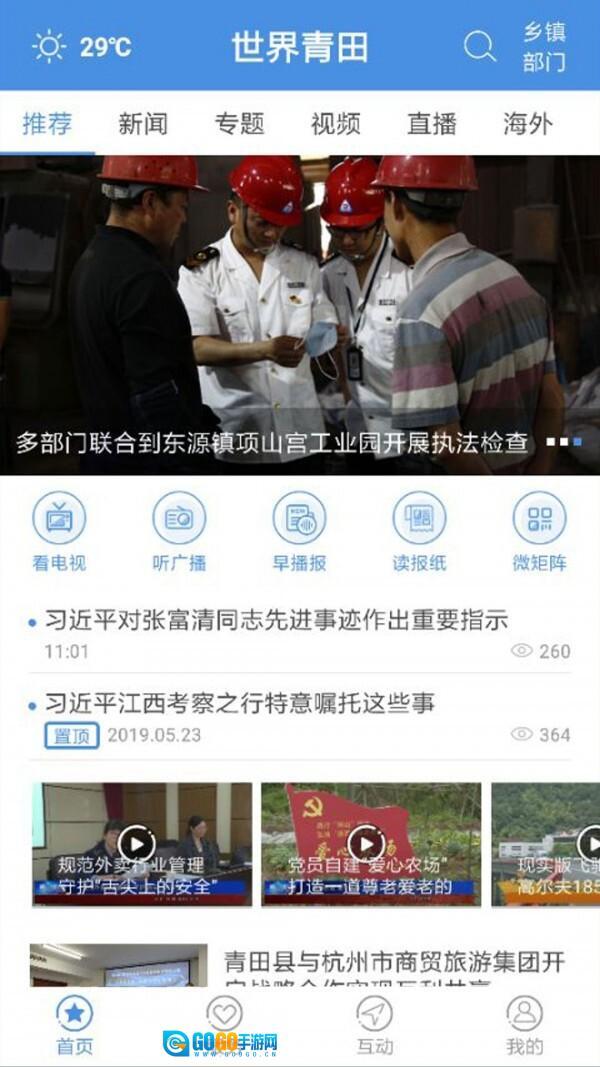
Task: Open the article on 青田县与杭州市商贸旅游集团
Action: pos(393,965)
